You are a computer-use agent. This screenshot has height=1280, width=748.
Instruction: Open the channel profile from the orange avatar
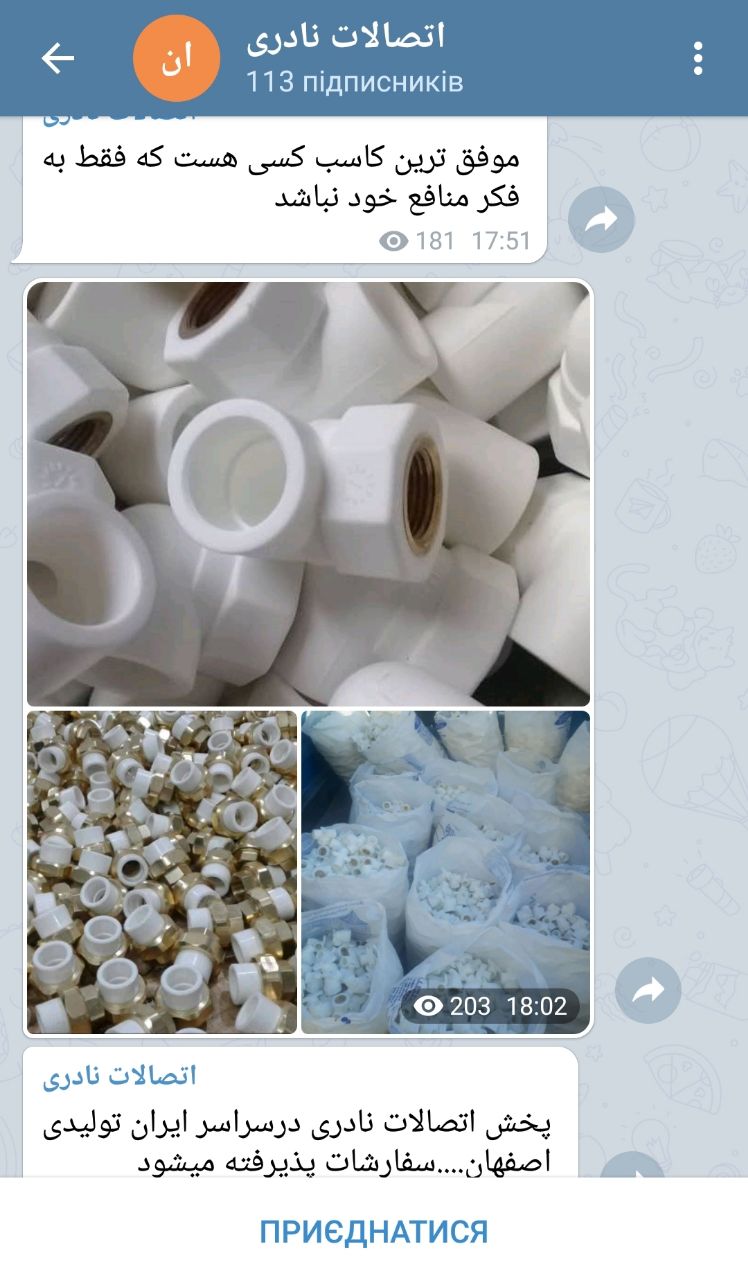(176, 58)
